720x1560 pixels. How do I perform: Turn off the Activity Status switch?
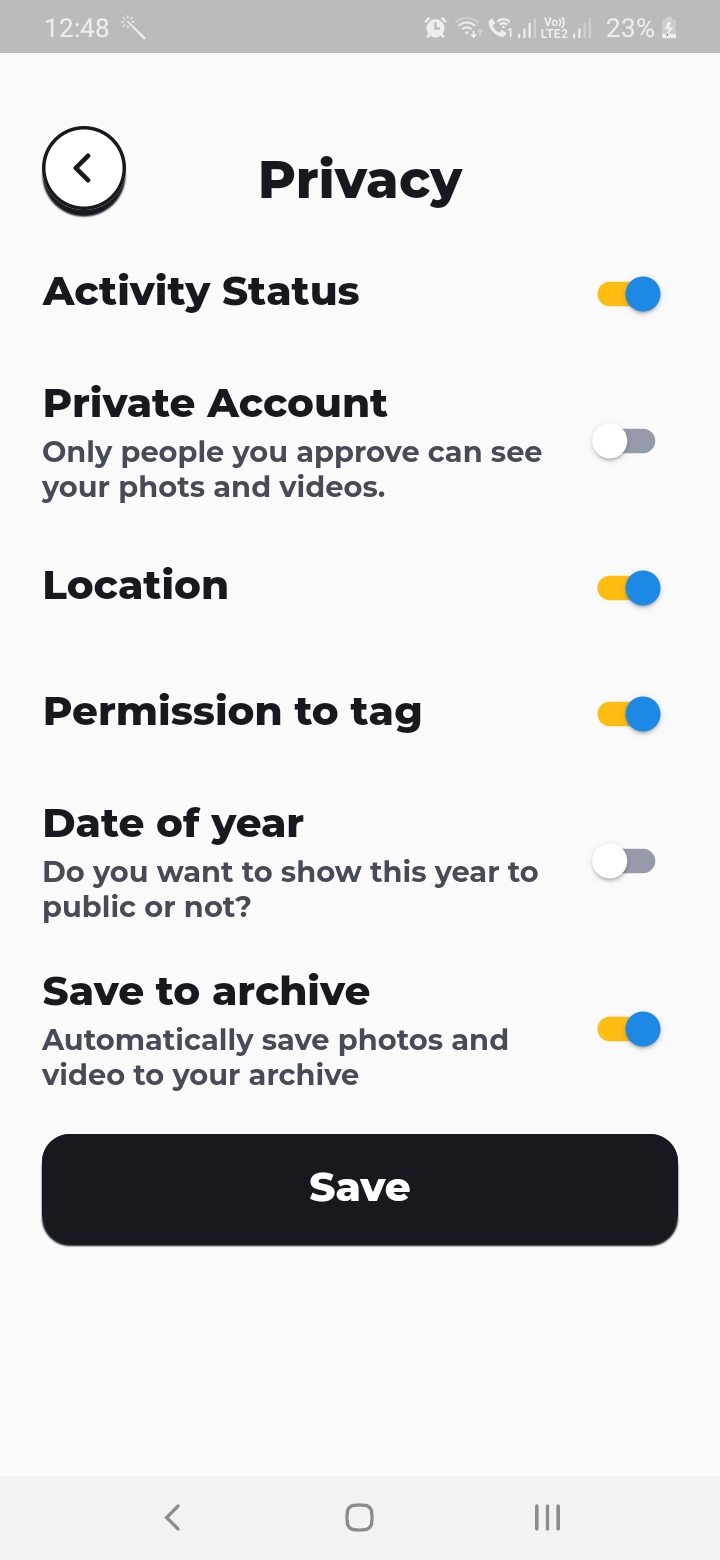pyautogui.click(x=629, y=294)
